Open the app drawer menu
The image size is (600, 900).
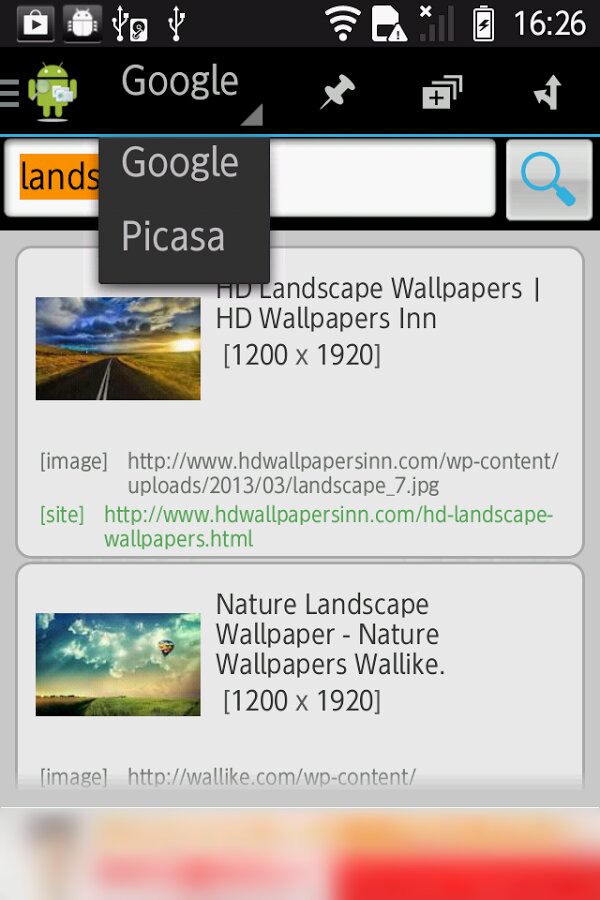(x=40, y=92)
